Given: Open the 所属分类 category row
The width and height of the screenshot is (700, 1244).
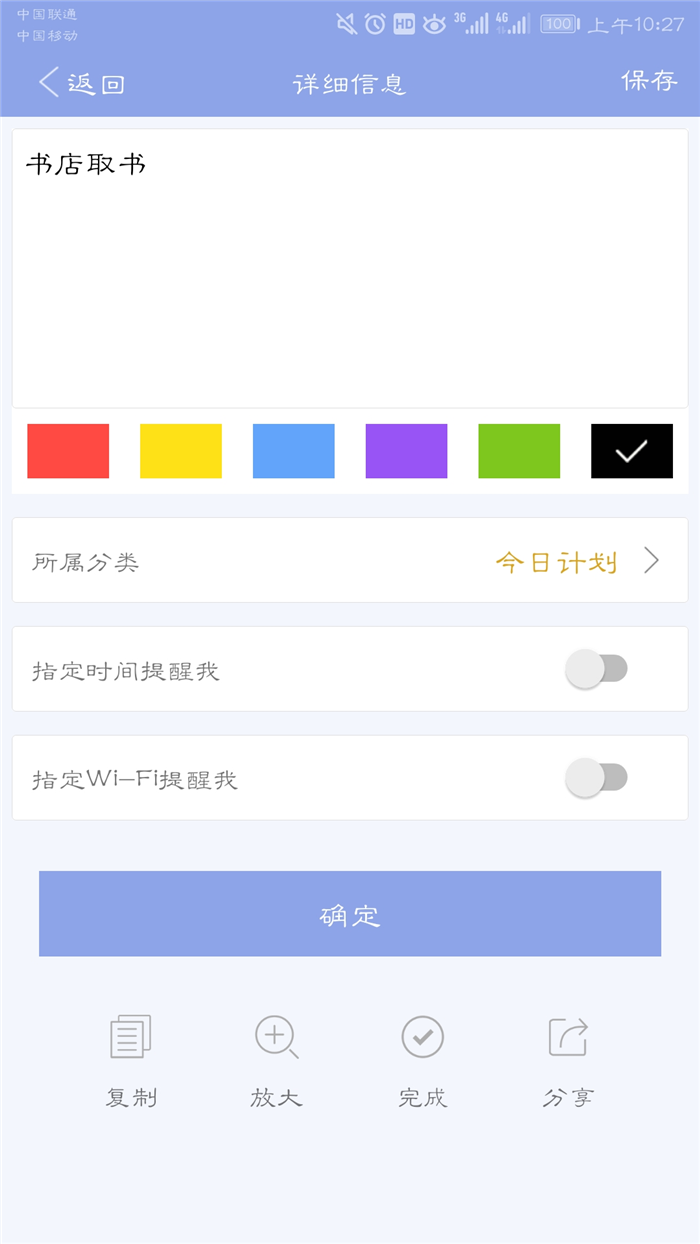Looking at the screenshot, I should (x=350, y=560).
